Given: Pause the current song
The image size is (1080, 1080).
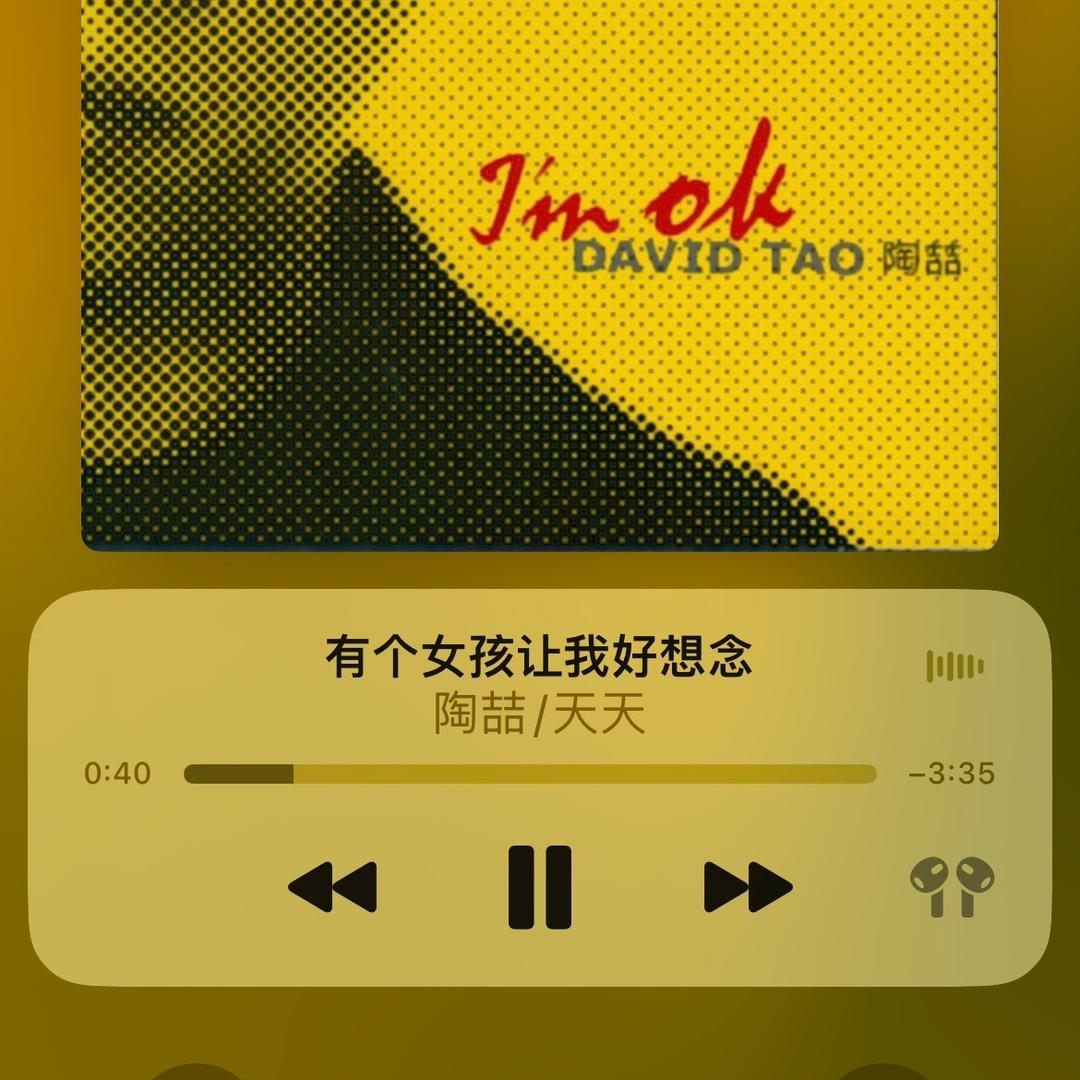Looking at the screenshot, I should (539, 887).
